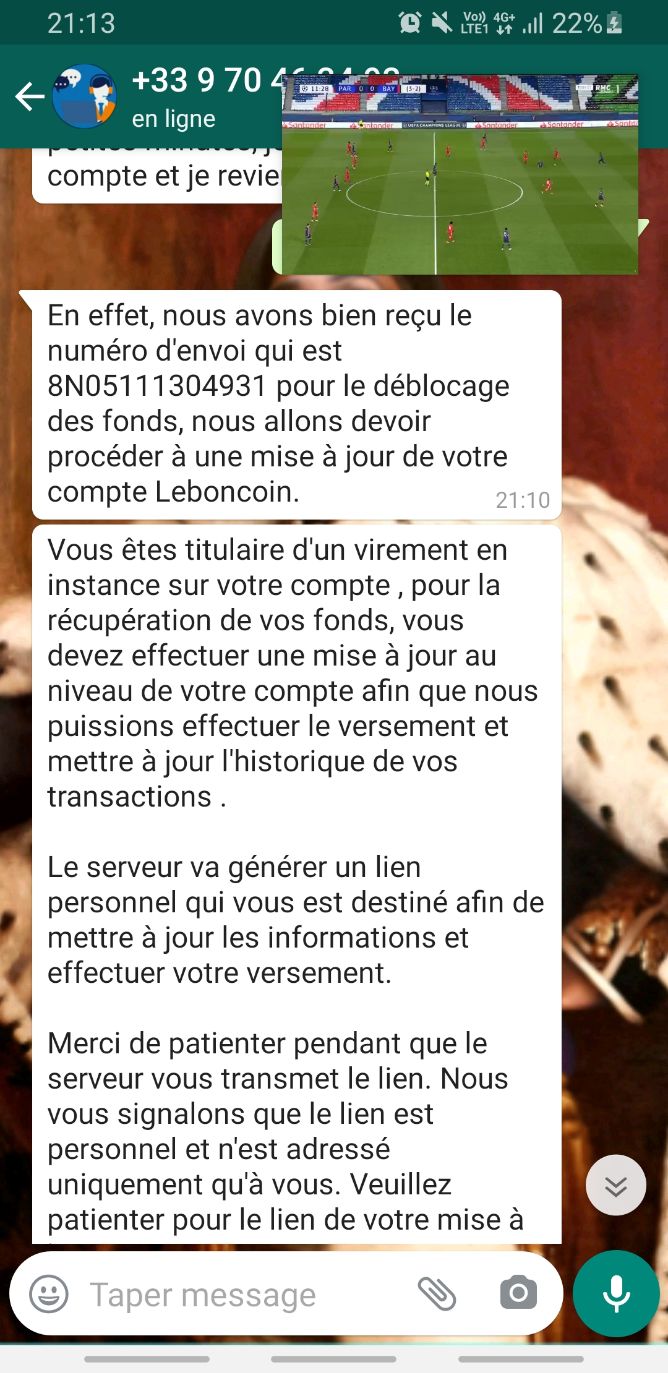This screenshot has width=668, height=1373.
Task: Jump to the latest messages
Action: pyautogui.click(x=616, y=1186)
